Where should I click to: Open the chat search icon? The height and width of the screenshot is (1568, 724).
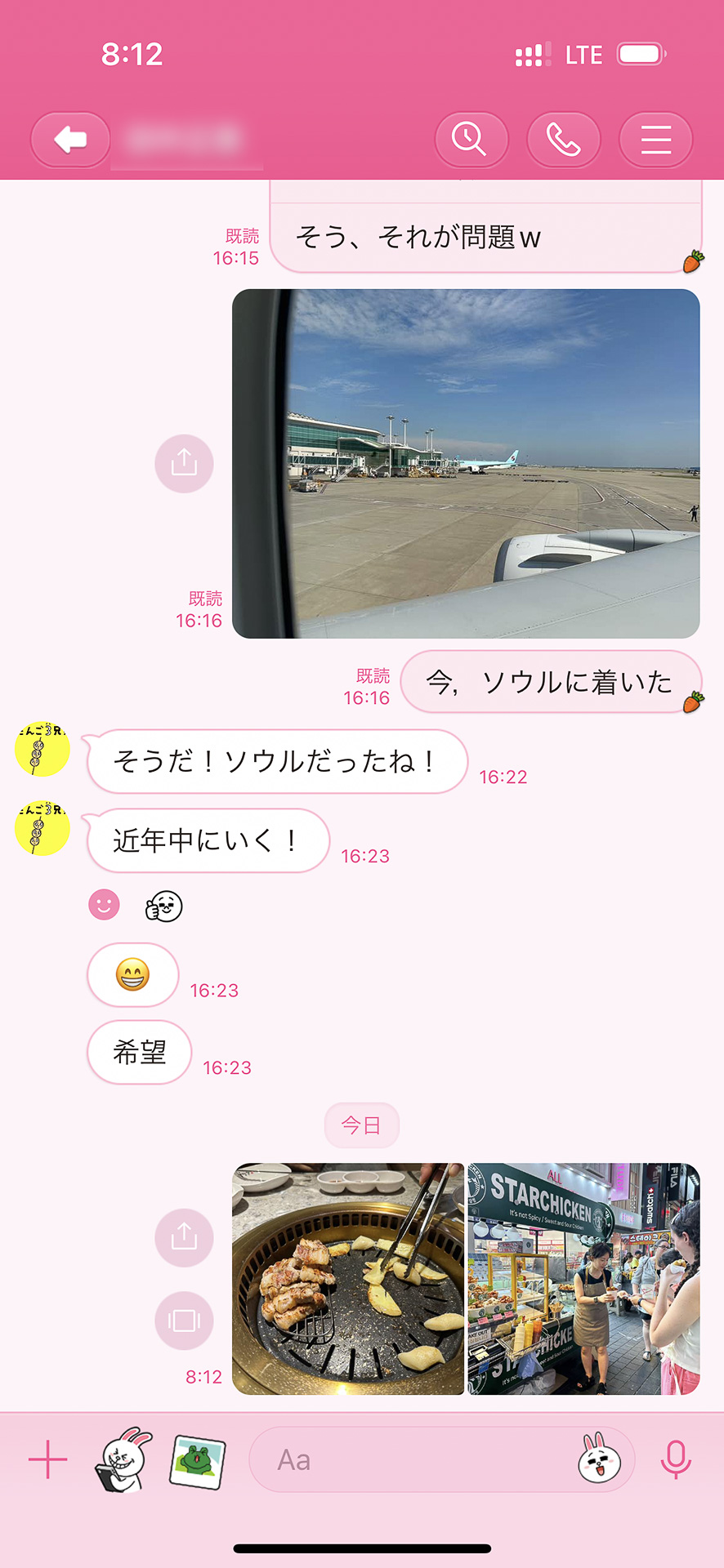pos(471,140)
